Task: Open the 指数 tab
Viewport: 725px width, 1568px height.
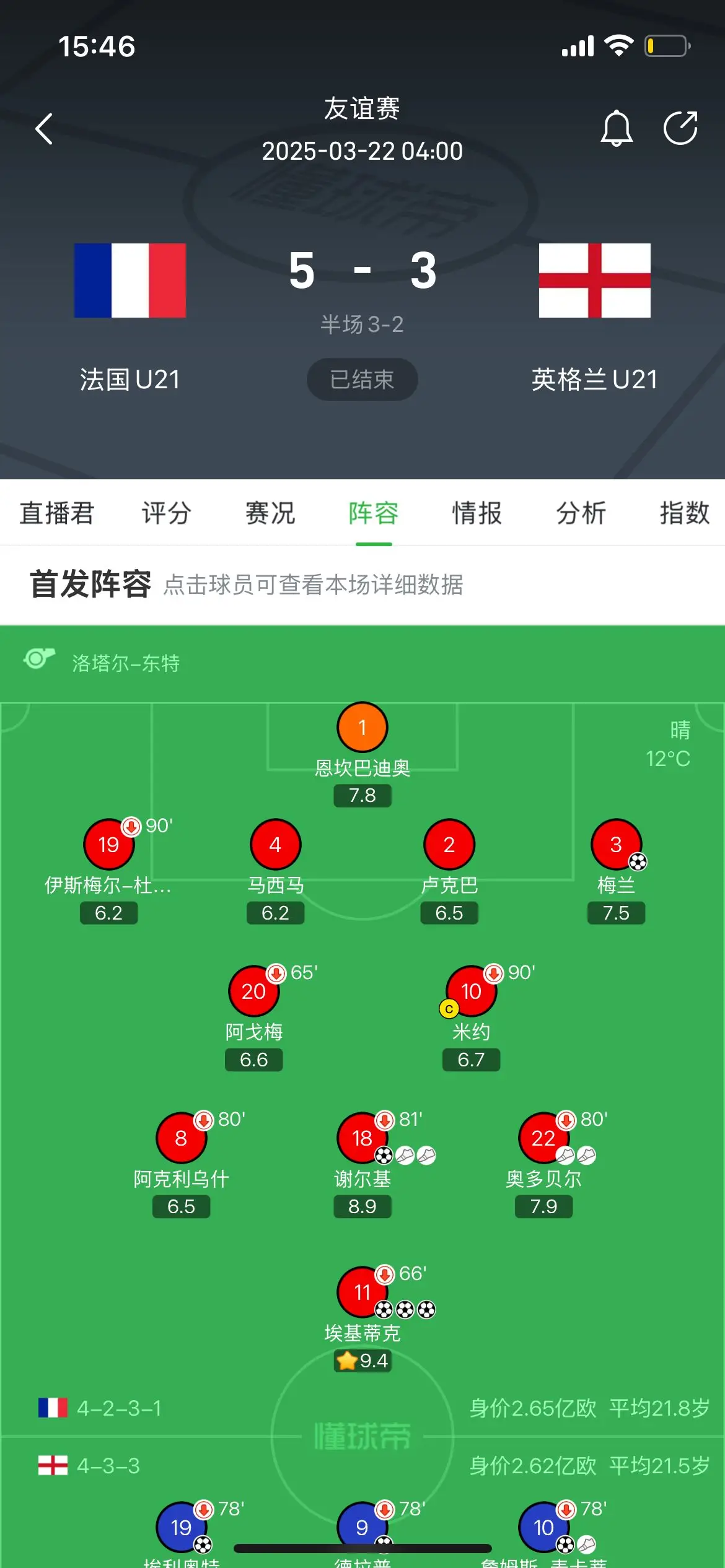Action: [x=684, y=513]
